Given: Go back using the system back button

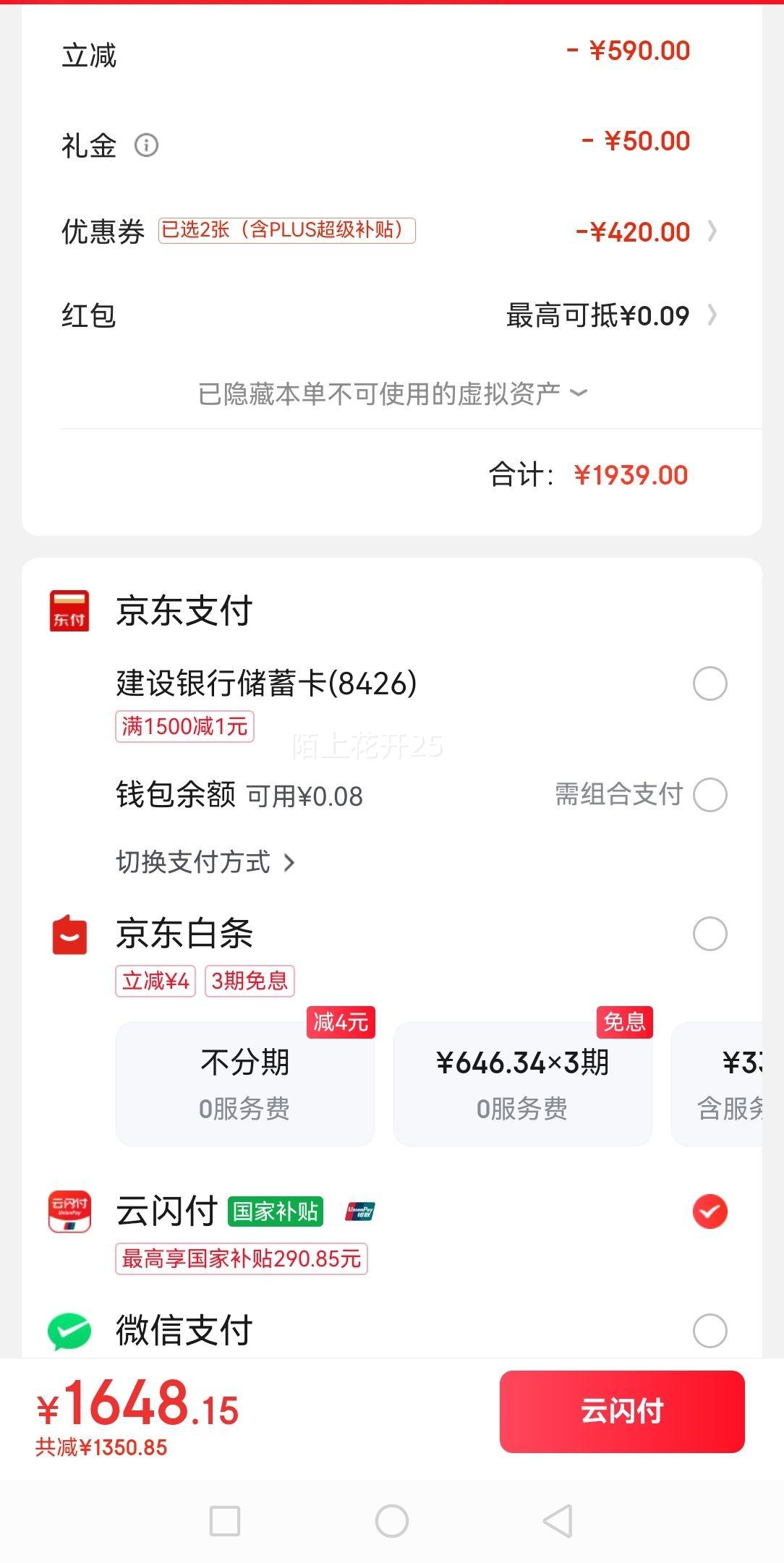Looking at the screenshot, I should (x=558, y=1520).
